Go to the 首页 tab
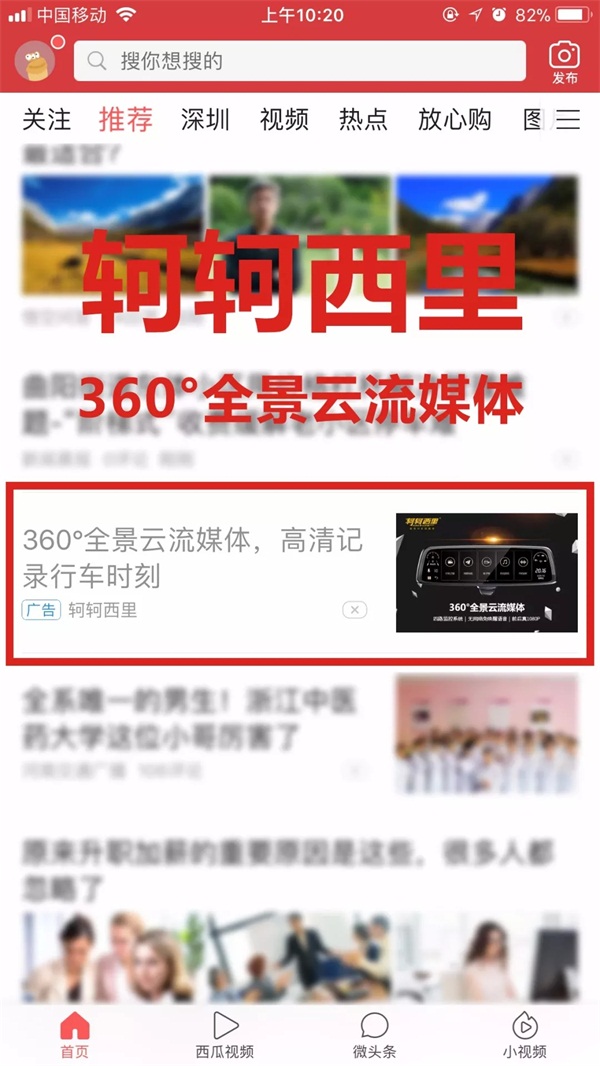The height and width of the screenshot is (1066, 600). coord(75,1035)
